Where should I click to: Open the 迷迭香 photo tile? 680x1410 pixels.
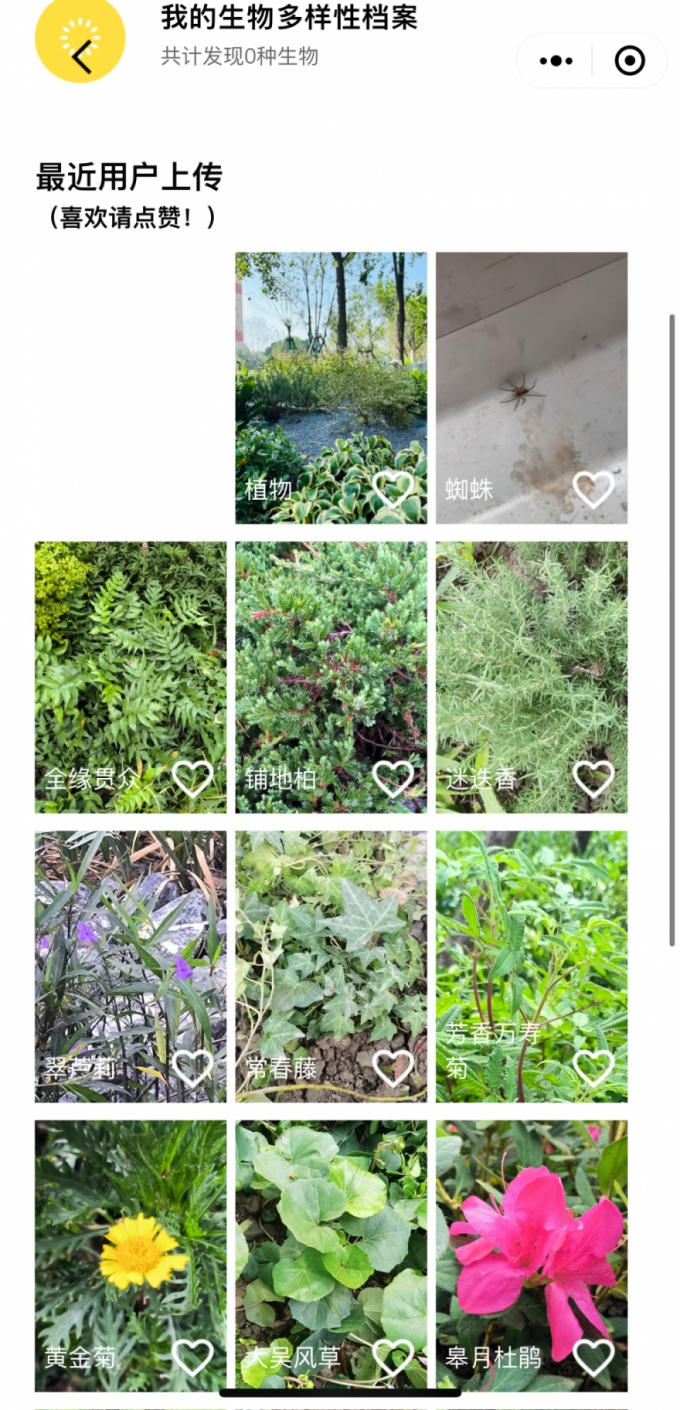coord(531,660)
